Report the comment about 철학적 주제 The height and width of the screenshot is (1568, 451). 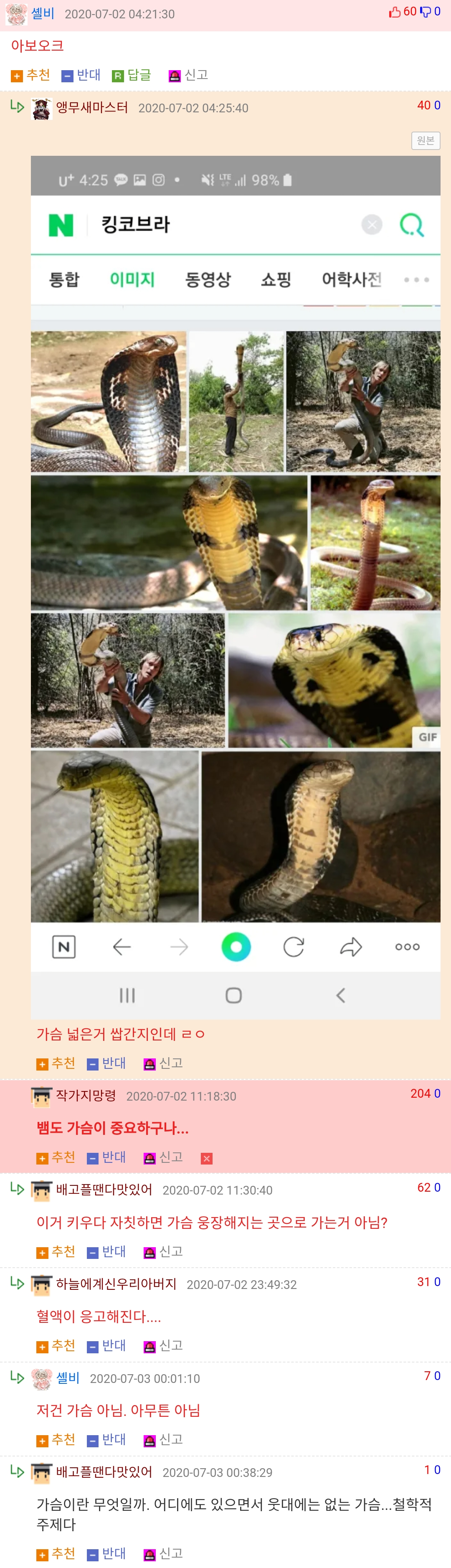[x=163, y=1553]
